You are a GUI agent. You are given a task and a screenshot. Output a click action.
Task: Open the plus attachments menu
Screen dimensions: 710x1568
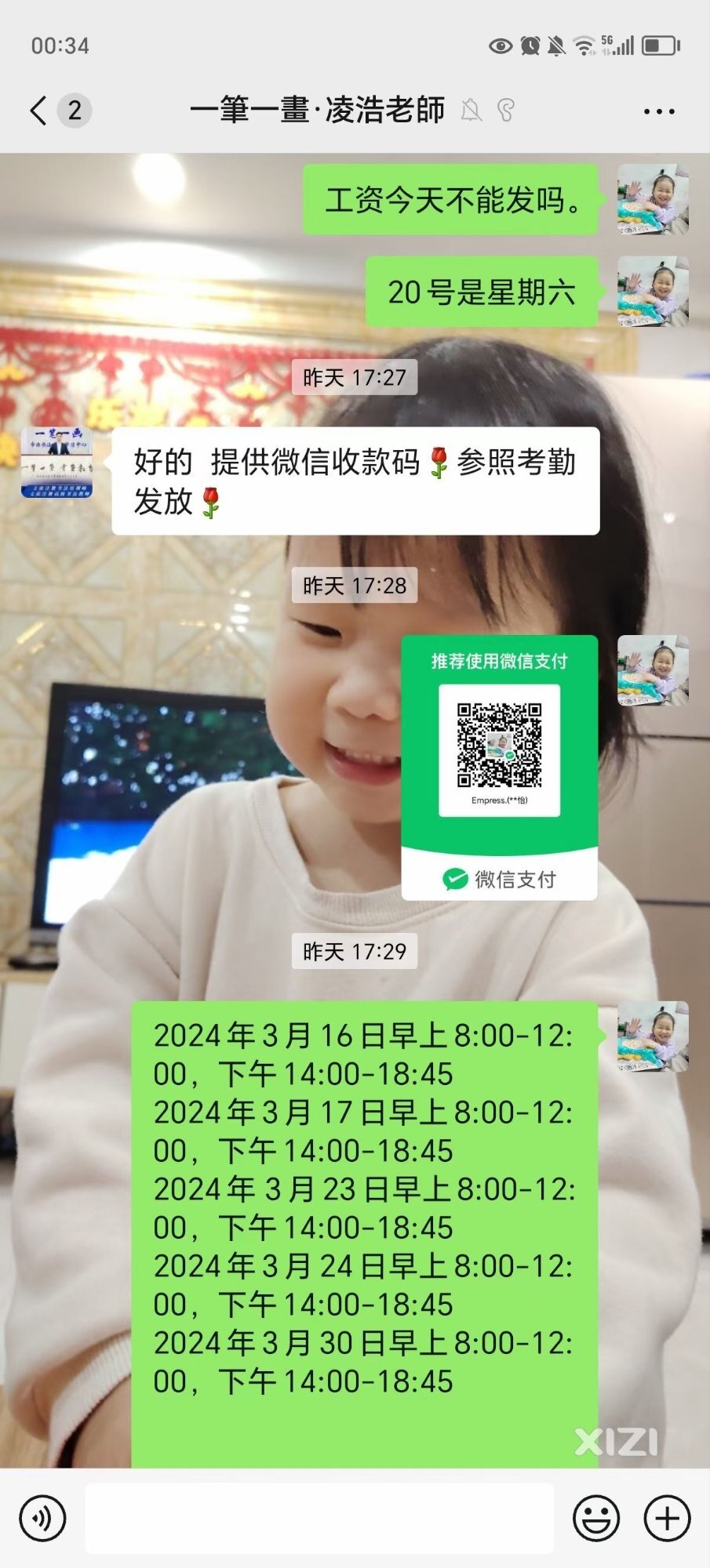pos(667,1519)
